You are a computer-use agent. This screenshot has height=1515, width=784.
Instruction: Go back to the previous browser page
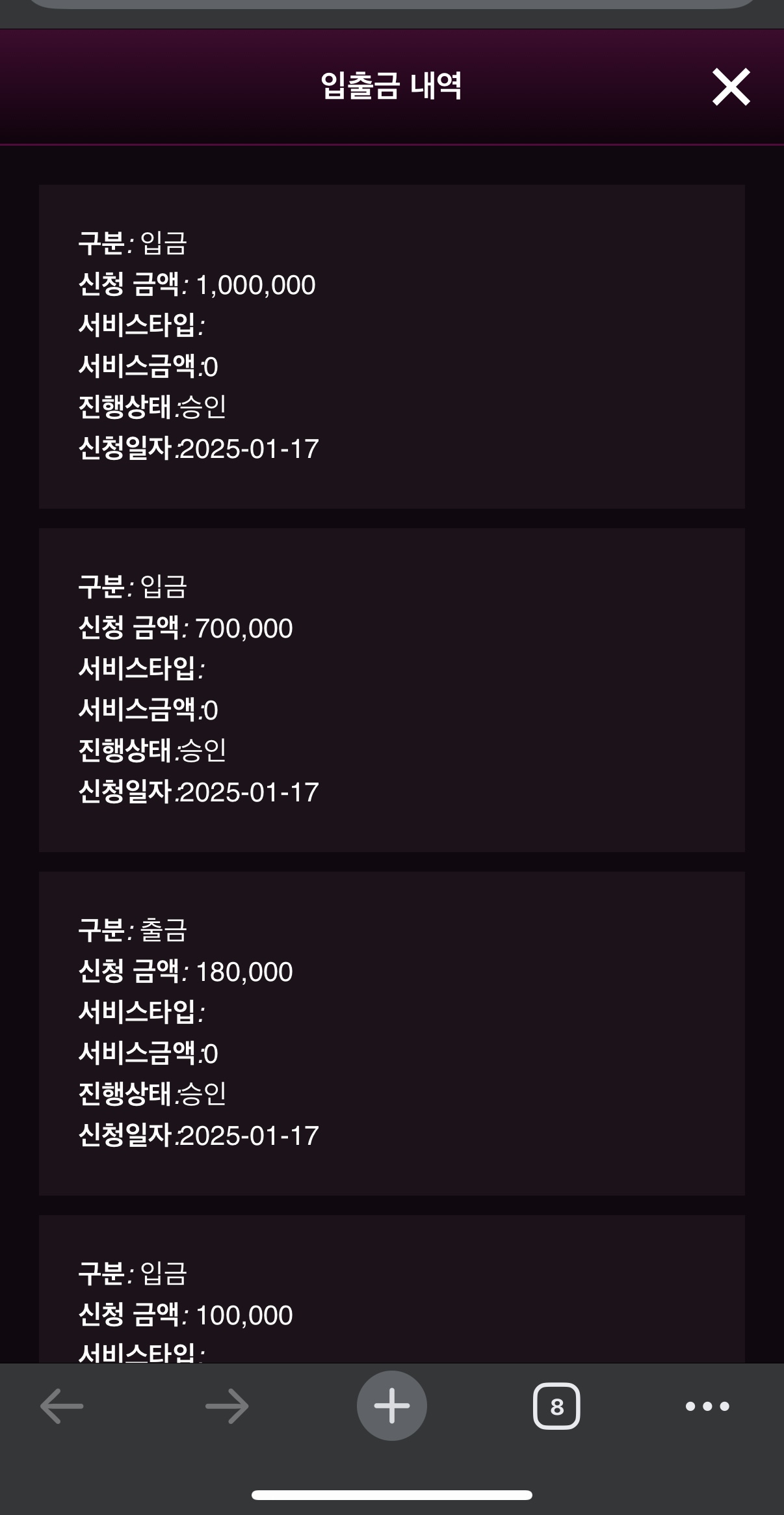[x=62, y=1406]
